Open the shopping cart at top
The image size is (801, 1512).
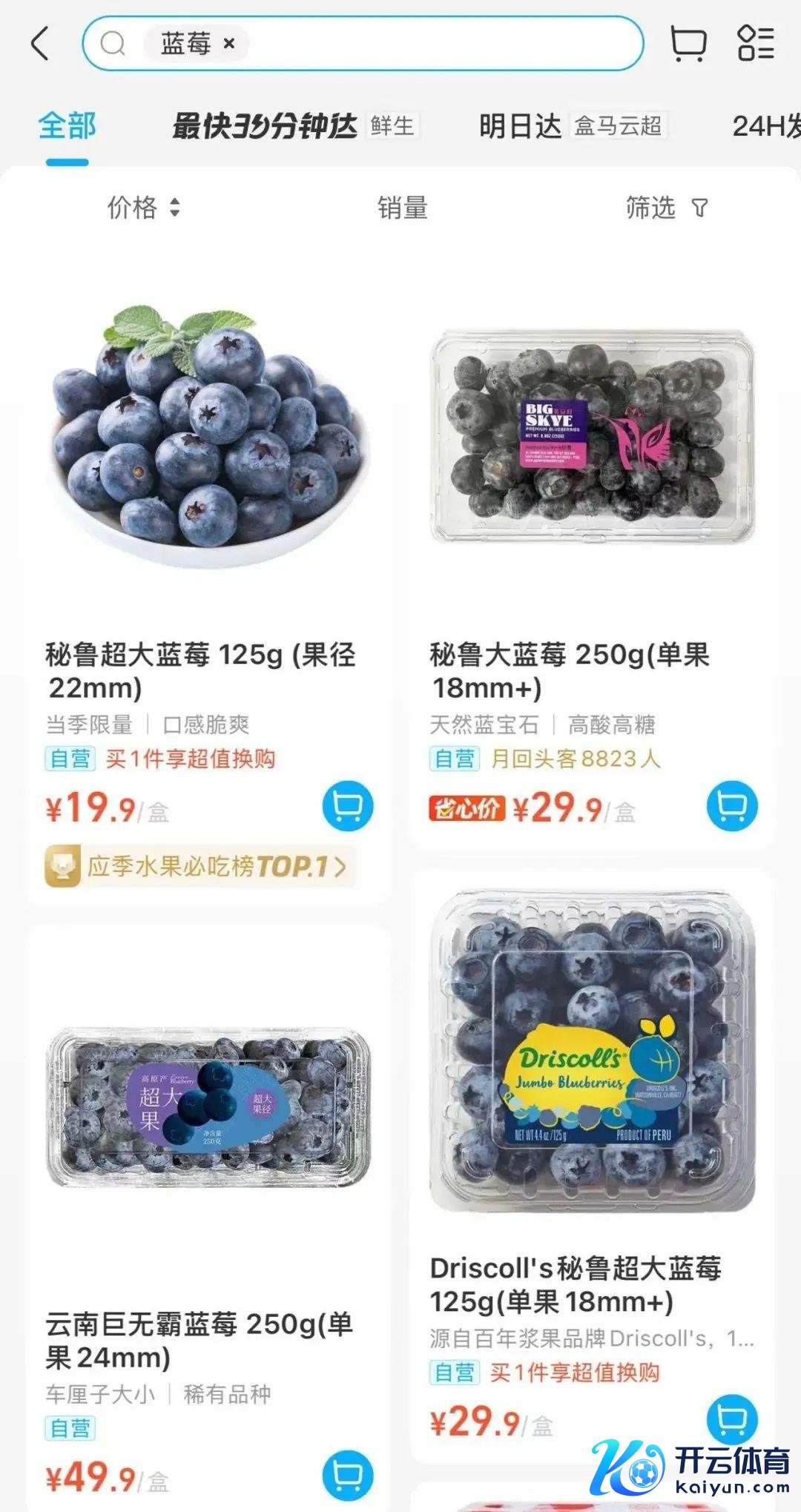688,44
